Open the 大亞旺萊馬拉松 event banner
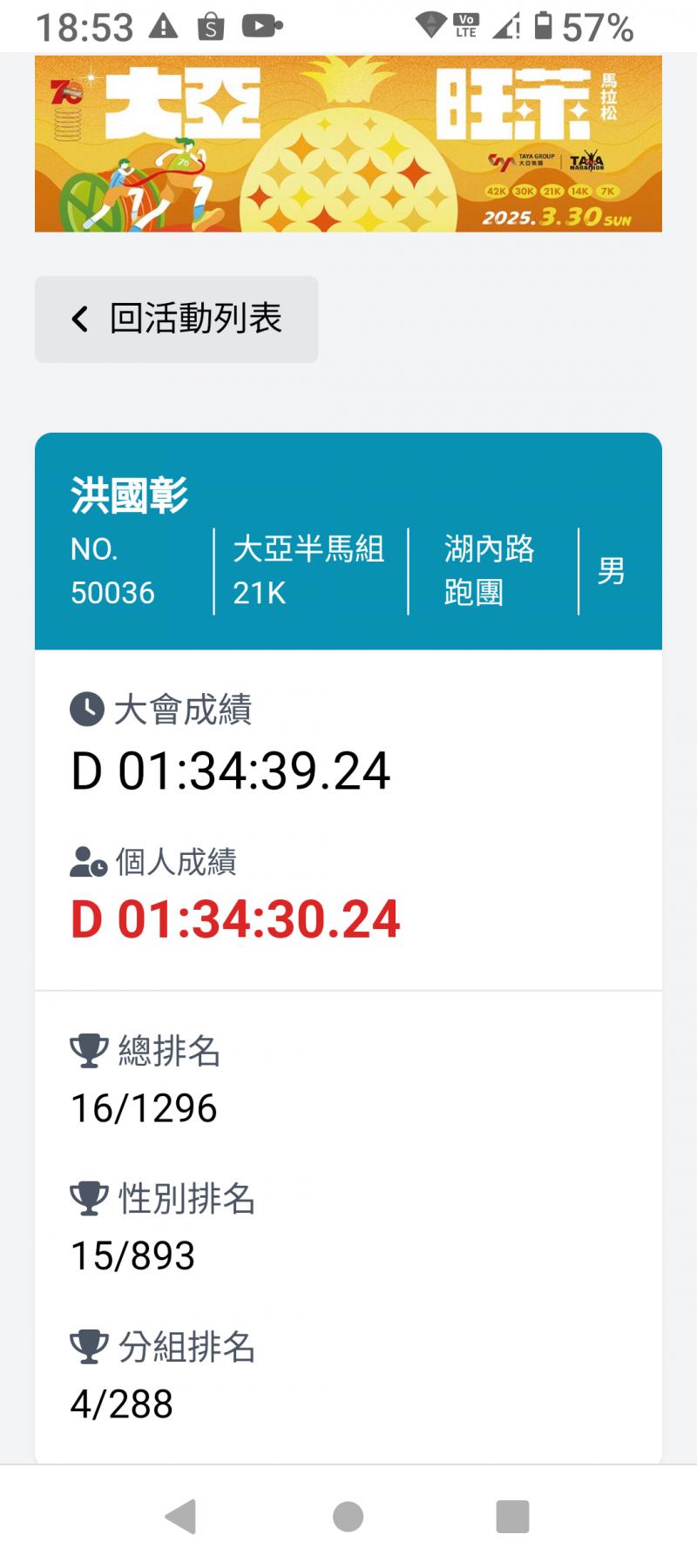 (348, 144)
